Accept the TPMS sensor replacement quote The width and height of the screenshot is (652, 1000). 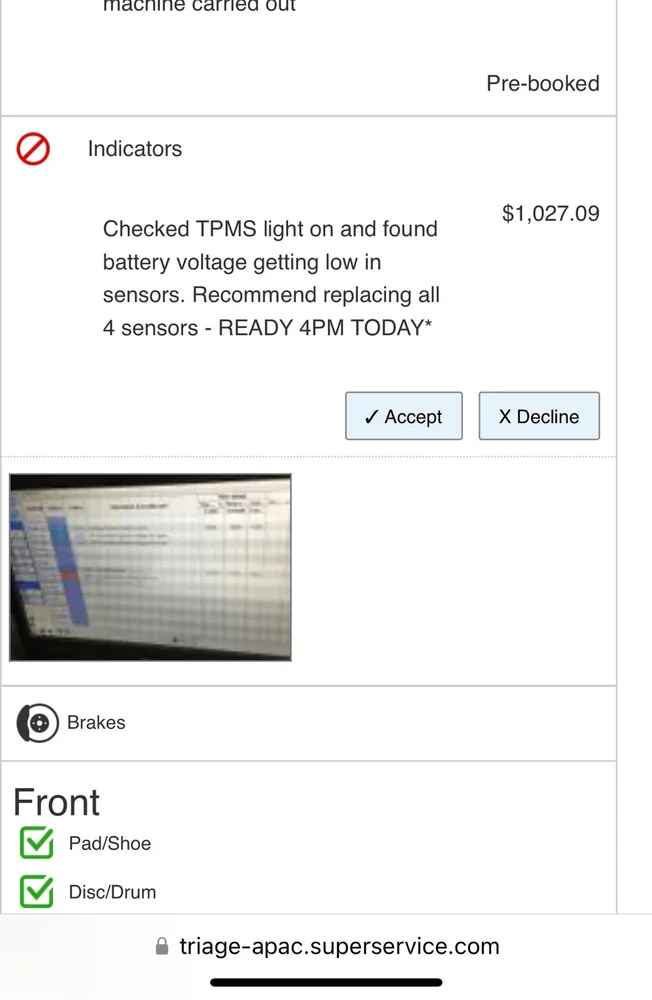(403, 416)
